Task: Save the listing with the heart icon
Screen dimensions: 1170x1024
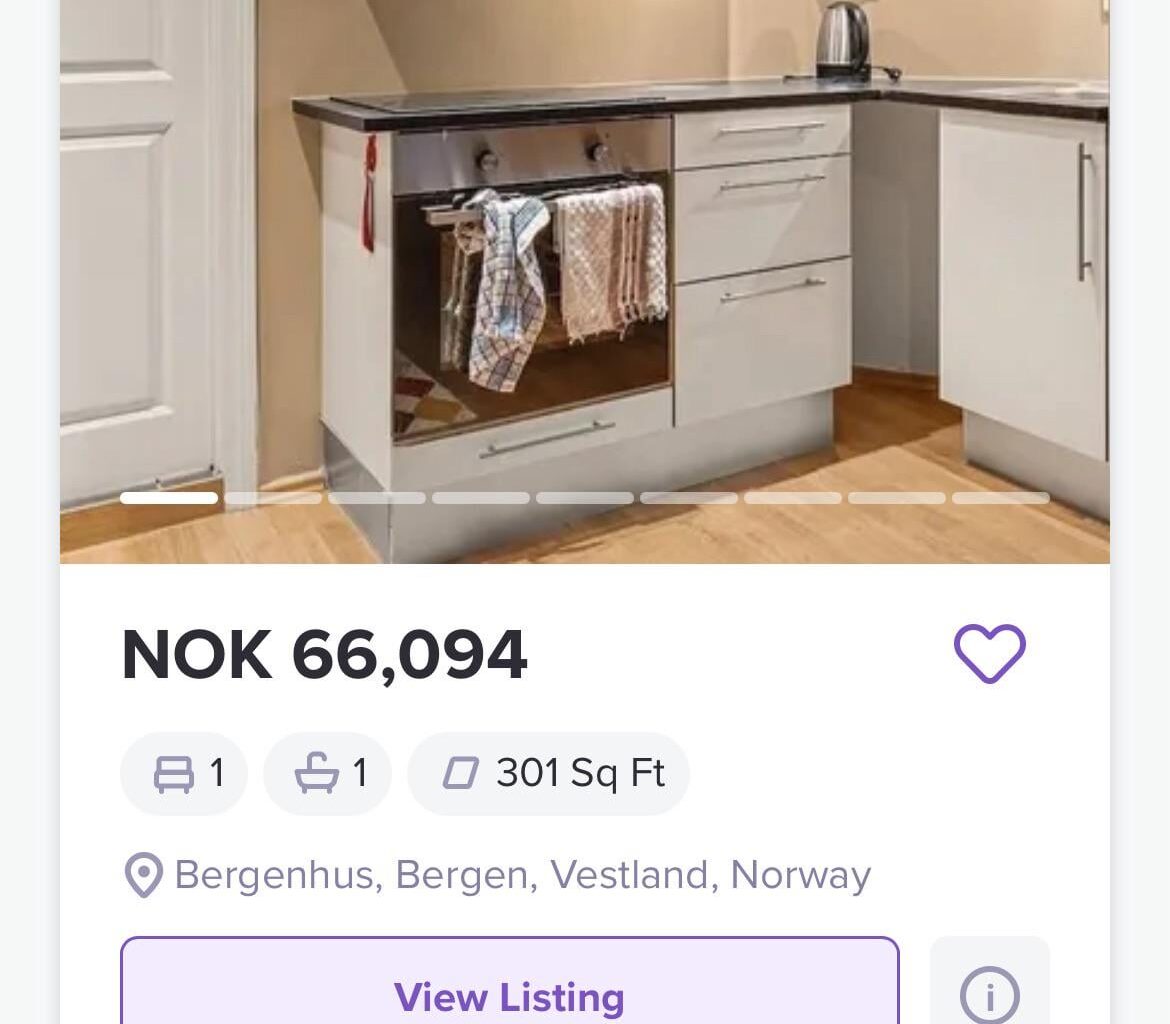Action: [989, 654]
